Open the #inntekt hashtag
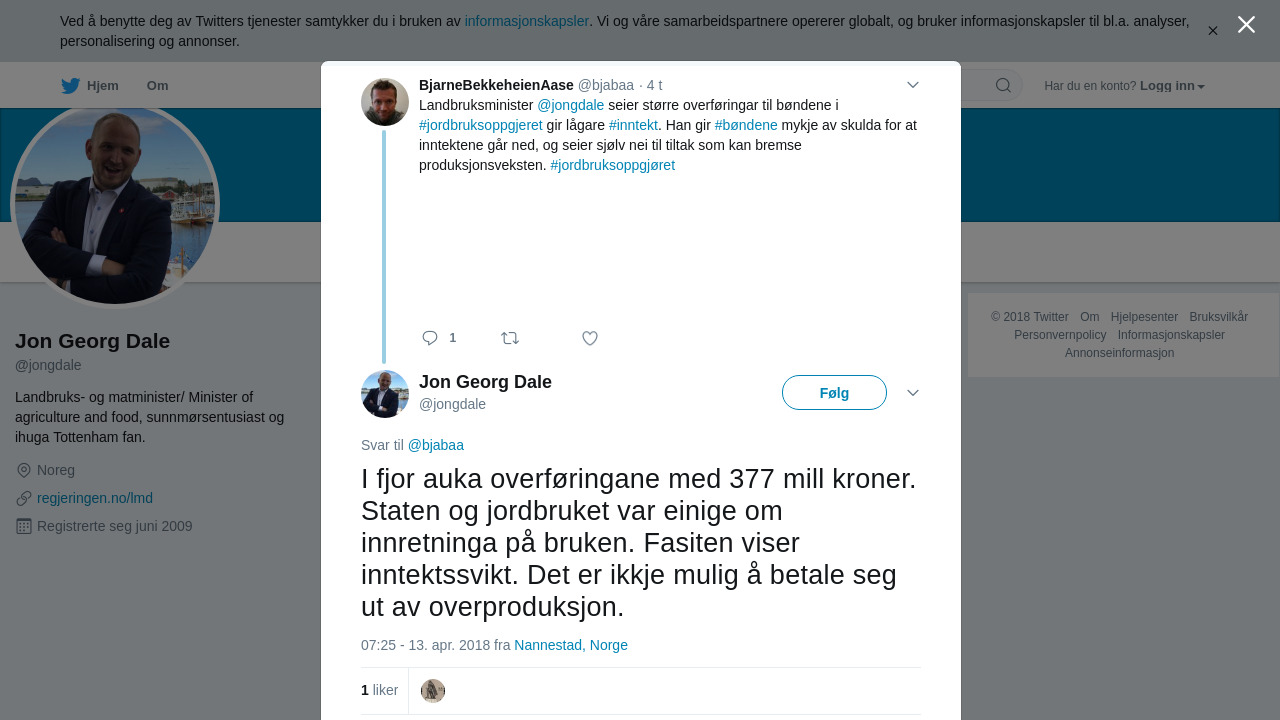1280x720 pixels. pyautogui.click(x=633, y=125)
